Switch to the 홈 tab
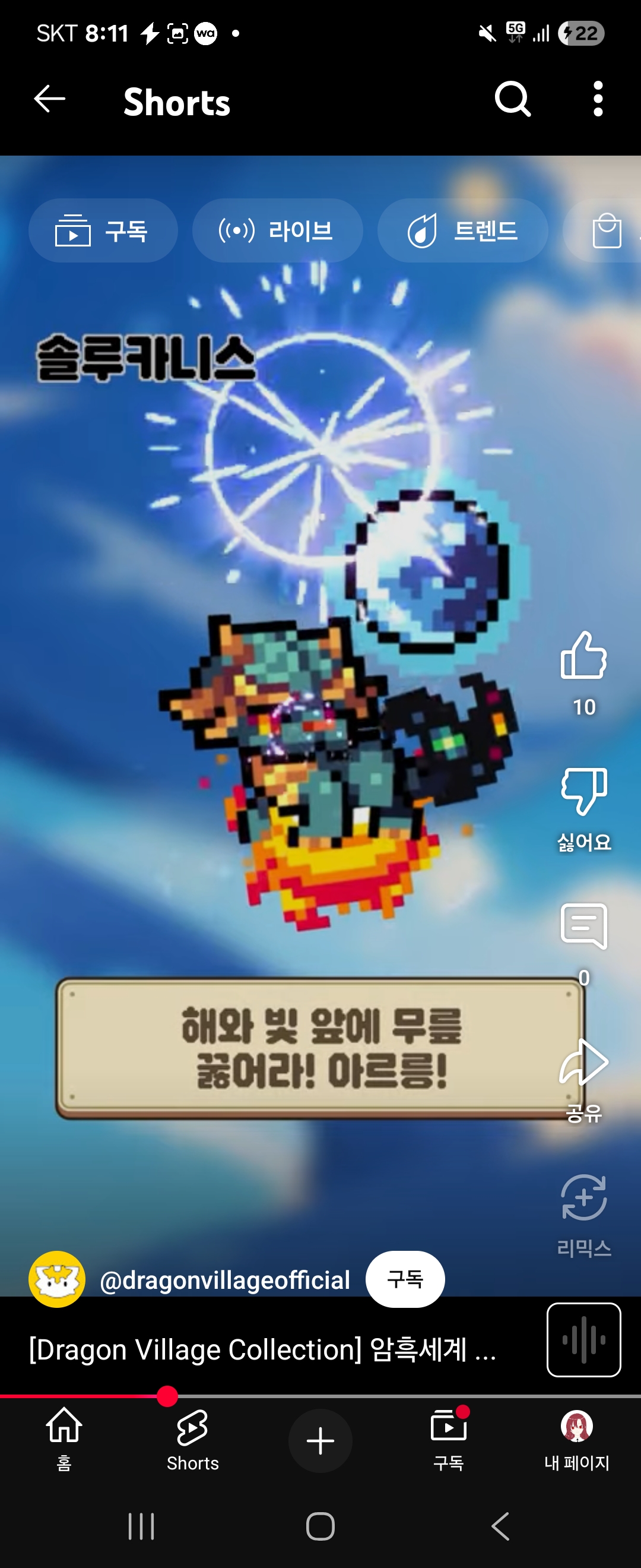This screenshot has width=641, height=1568. (64, 1440)
